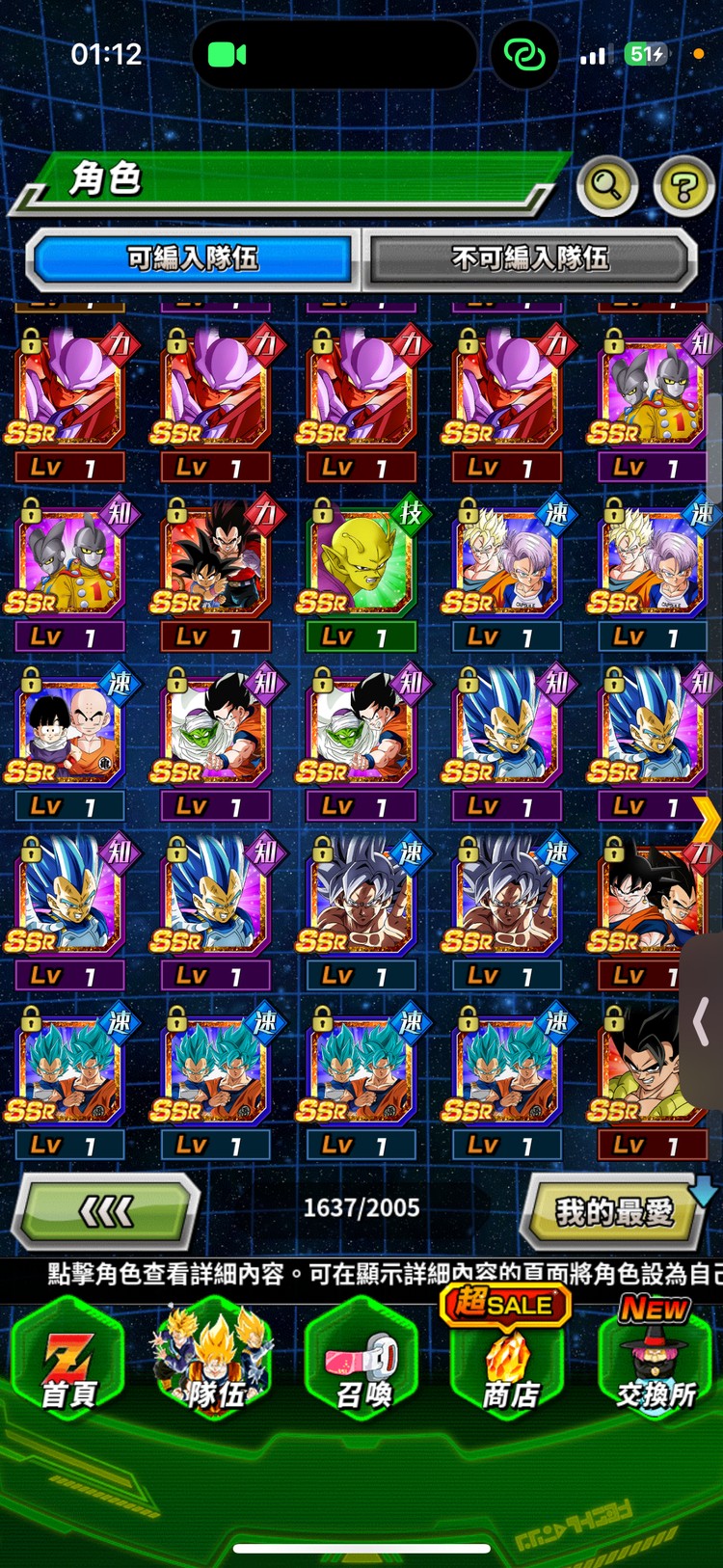Open the magnifying glass search icon
The image size is (723, 1568).
(x=606, y=185)
